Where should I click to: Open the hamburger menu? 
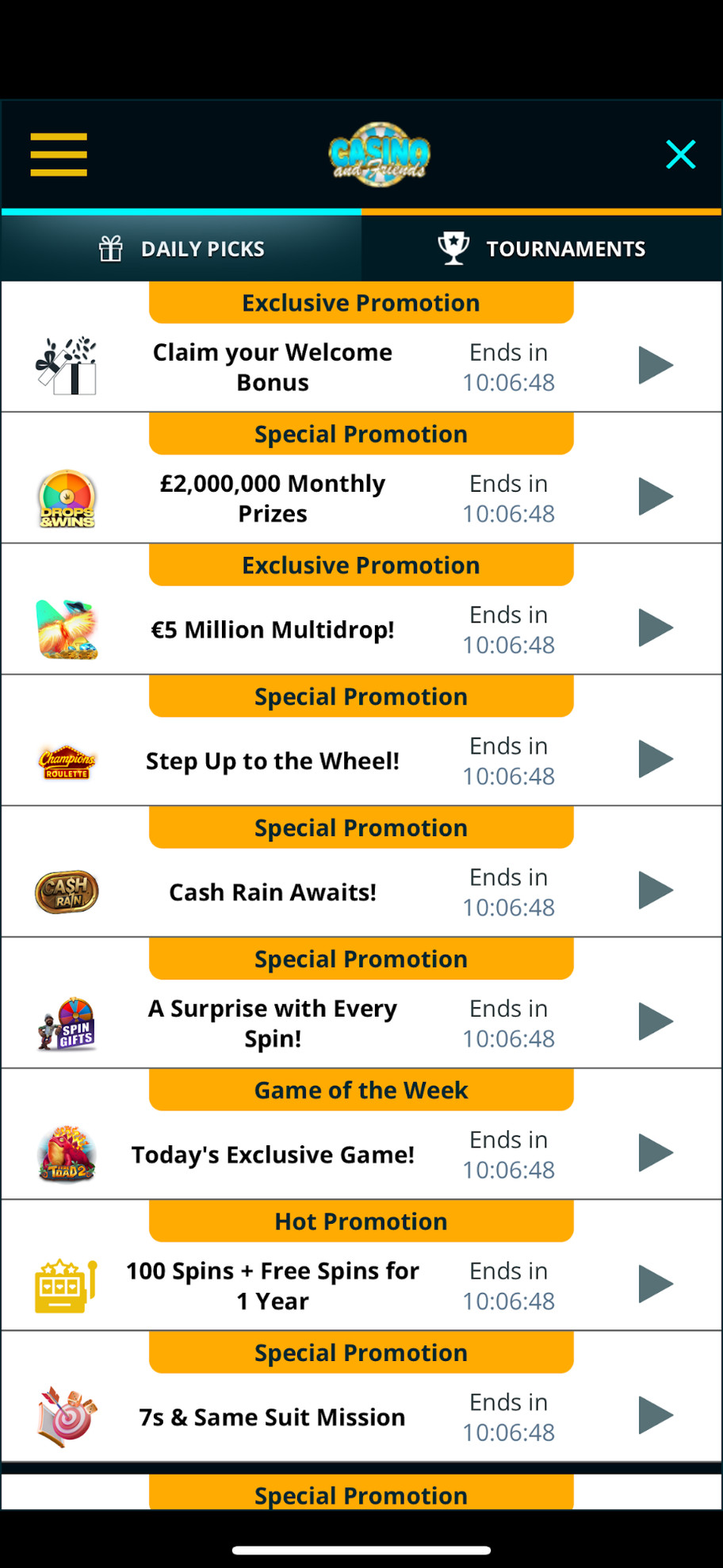click(59, 155)
